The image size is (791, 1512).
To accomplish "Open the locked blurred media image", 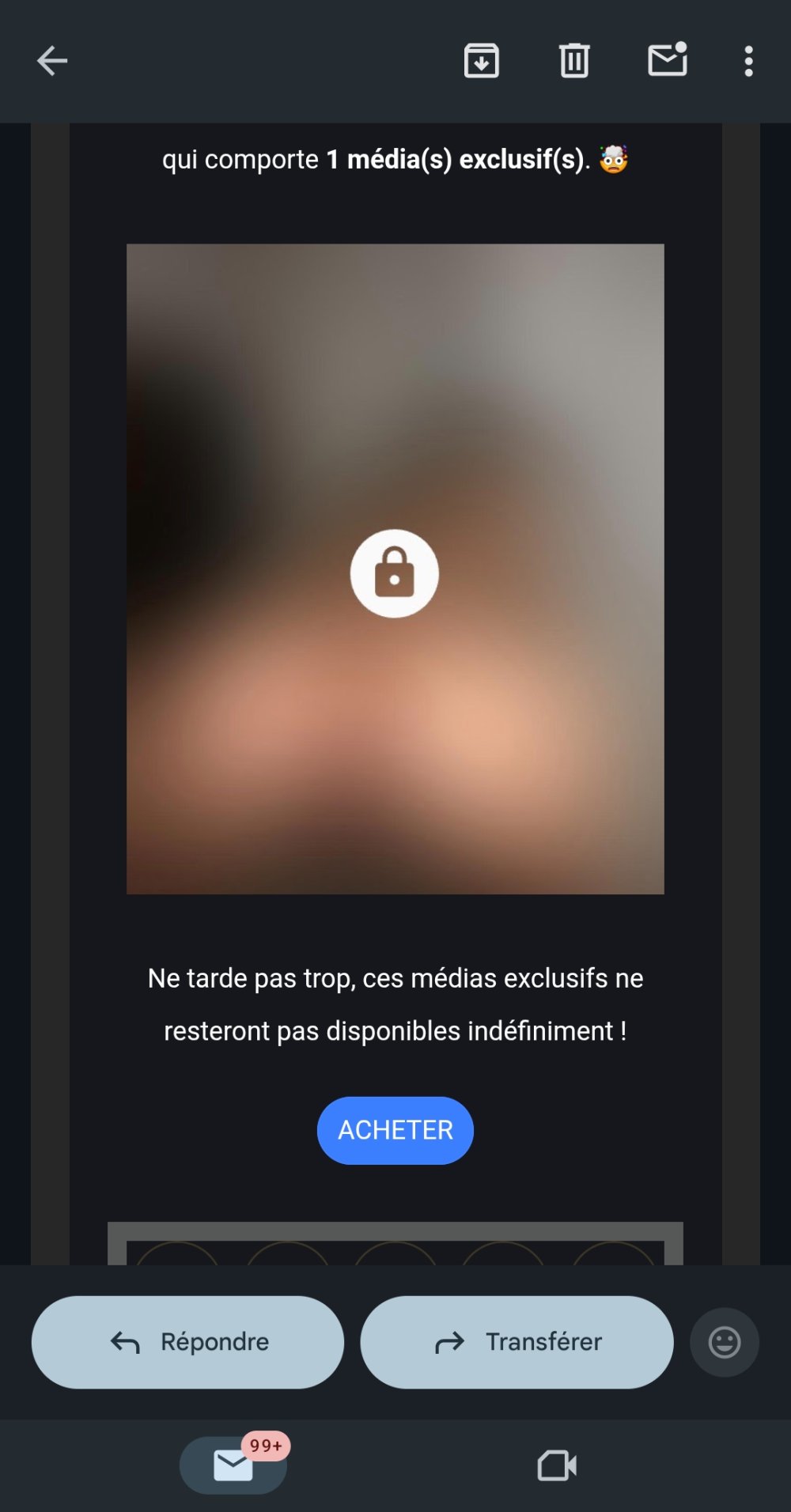I will pos(395,573).
